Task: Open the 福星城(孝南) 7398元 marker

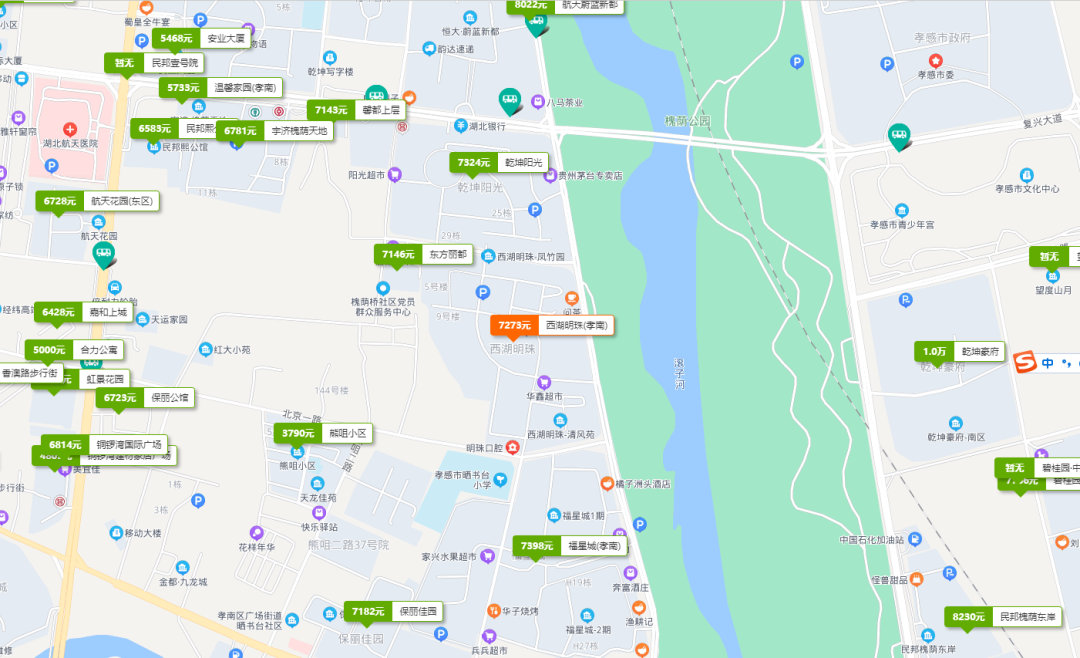Action: pyautogui.click(x=570, y=546)
